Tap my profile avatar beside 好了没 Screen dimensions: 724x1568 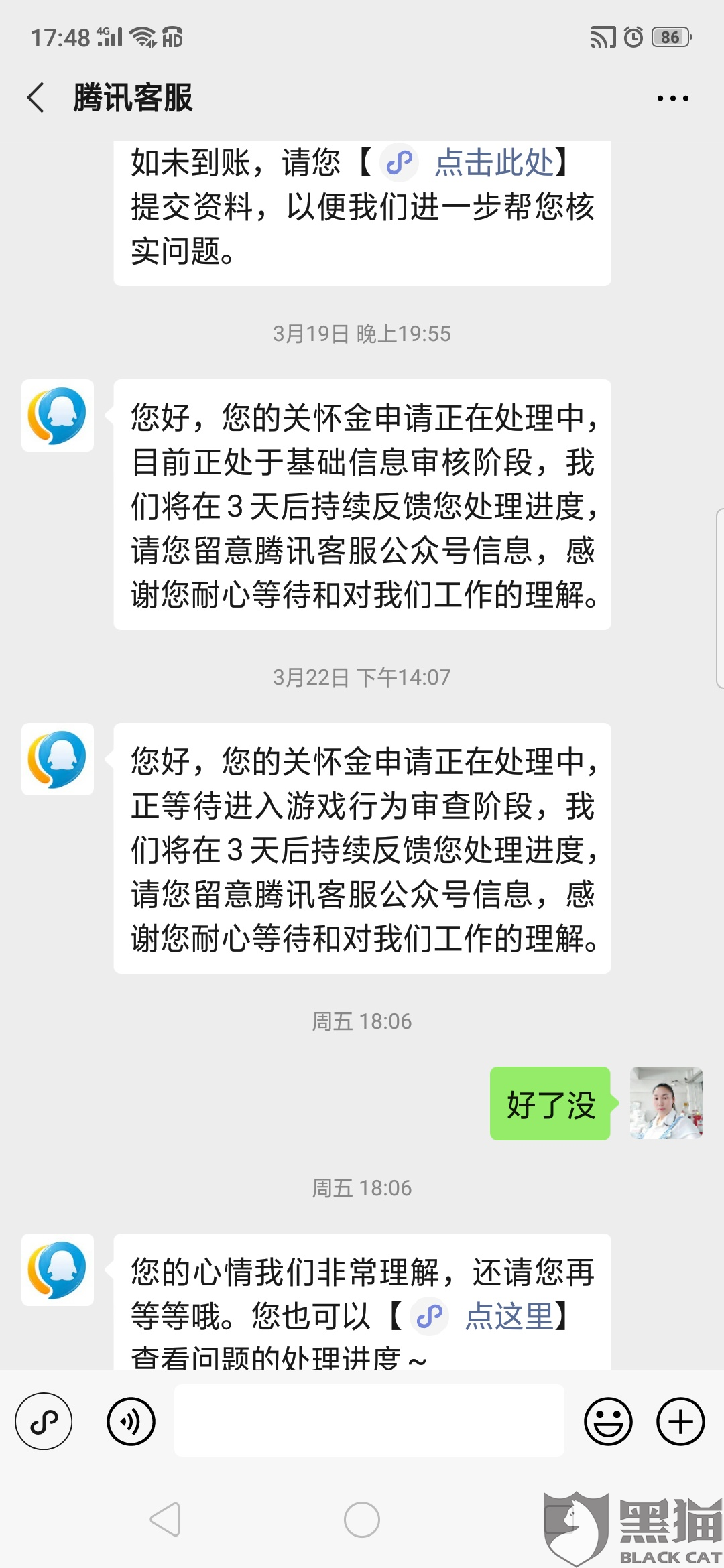tap(666, 1103)
